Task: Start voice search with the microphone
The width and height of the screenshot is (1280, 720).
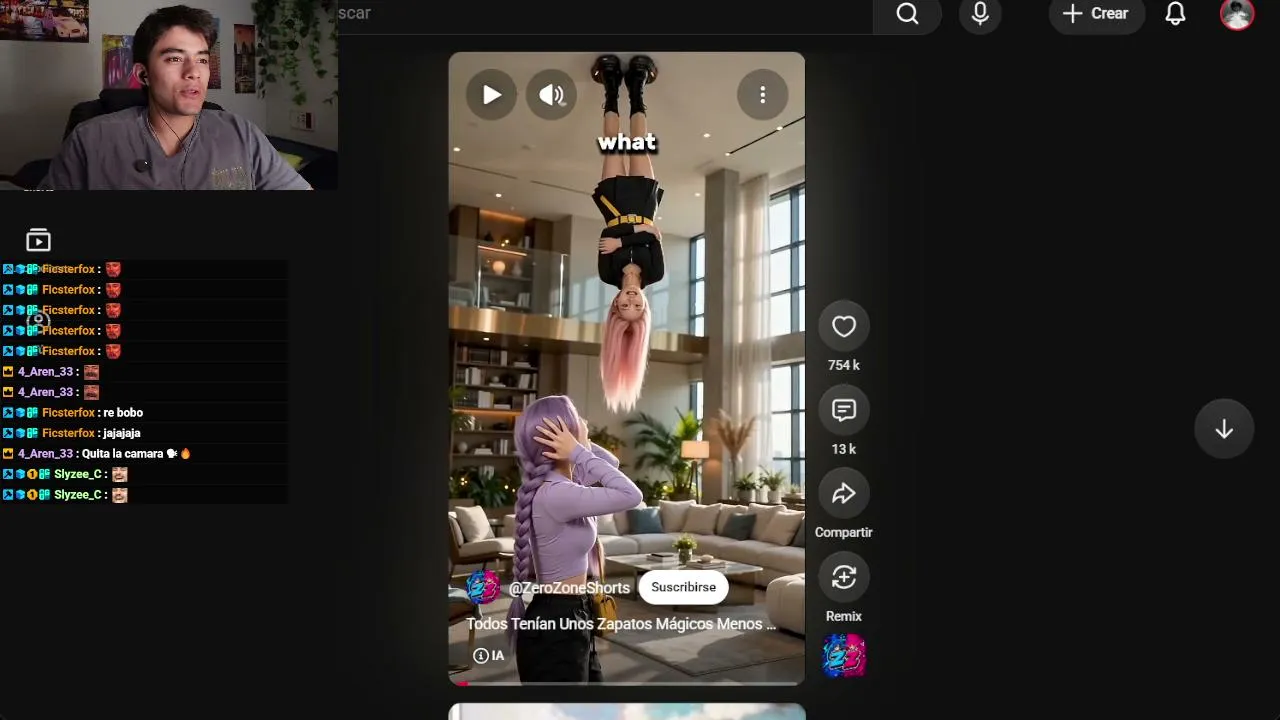Action: (980, 14)
